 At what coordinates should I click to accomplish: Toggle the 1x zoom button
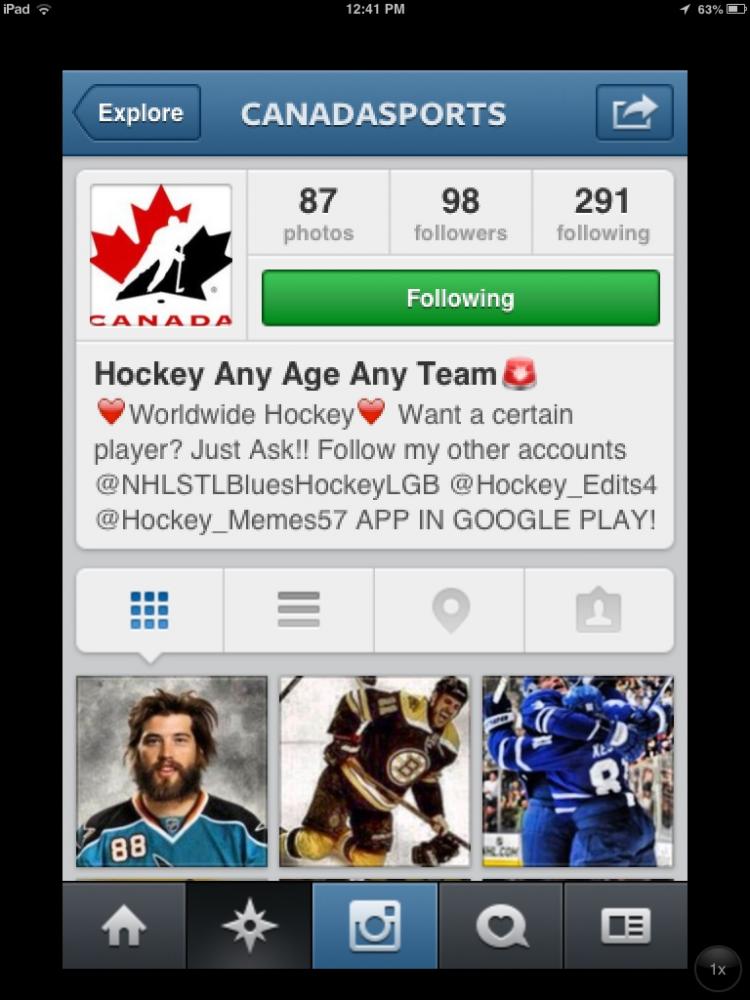pyautogui.click(x=717, y=969)
